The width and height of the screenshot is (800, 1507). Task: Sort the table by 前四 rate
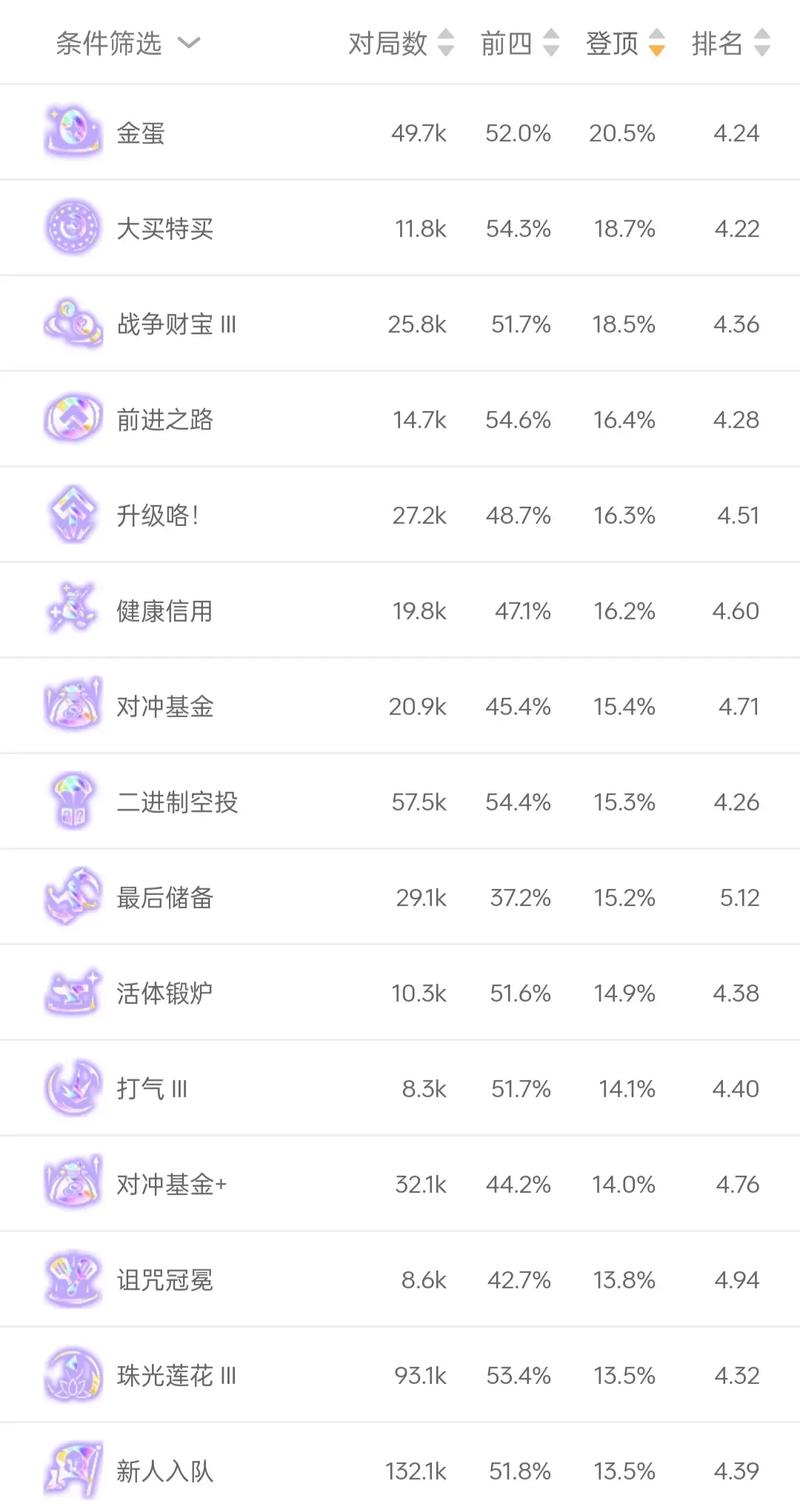click(x=519, y=43)
